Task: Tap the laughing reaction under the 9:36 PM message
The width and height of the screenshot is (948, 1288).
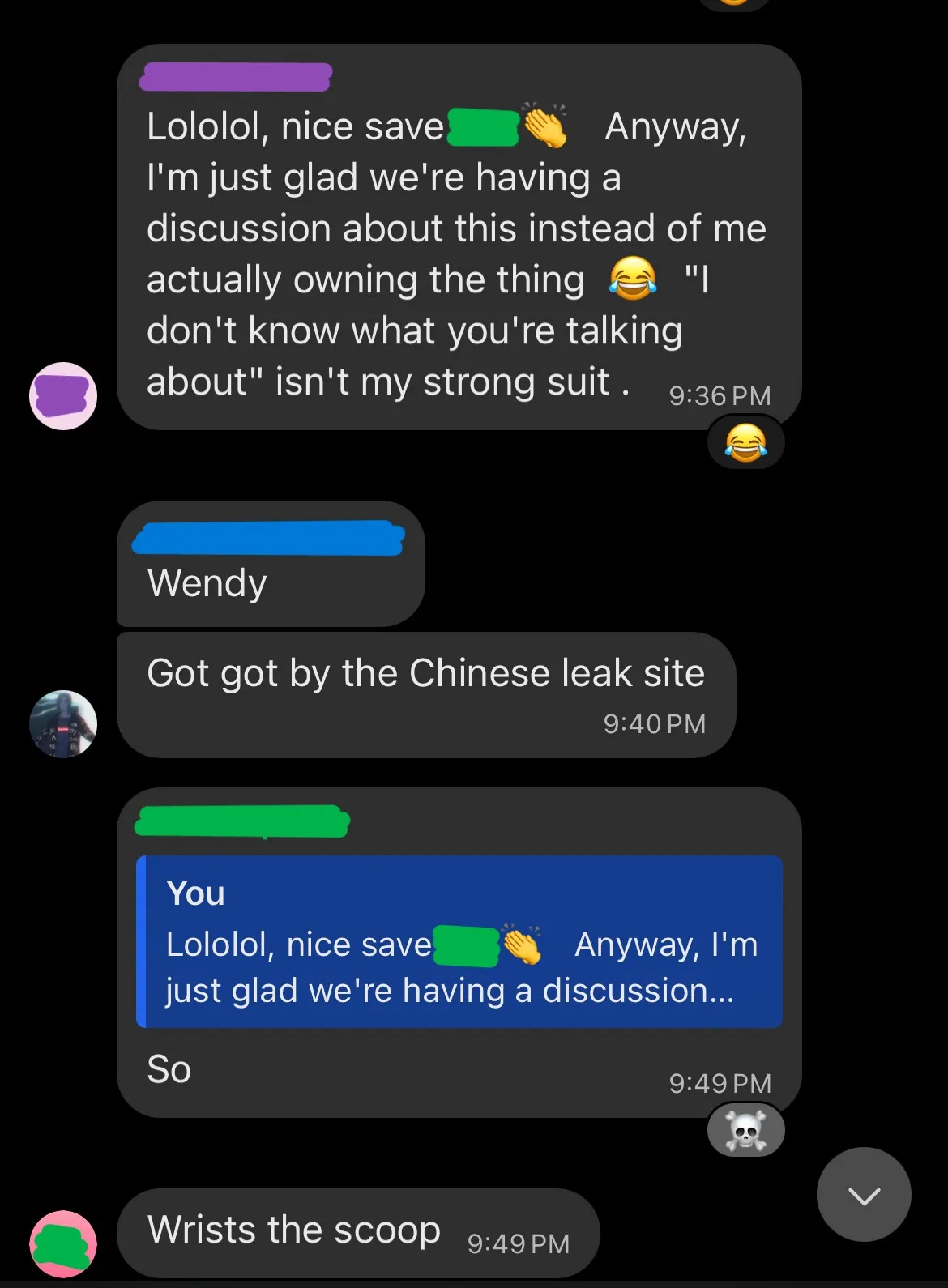Action: click(x=745, y=444)
